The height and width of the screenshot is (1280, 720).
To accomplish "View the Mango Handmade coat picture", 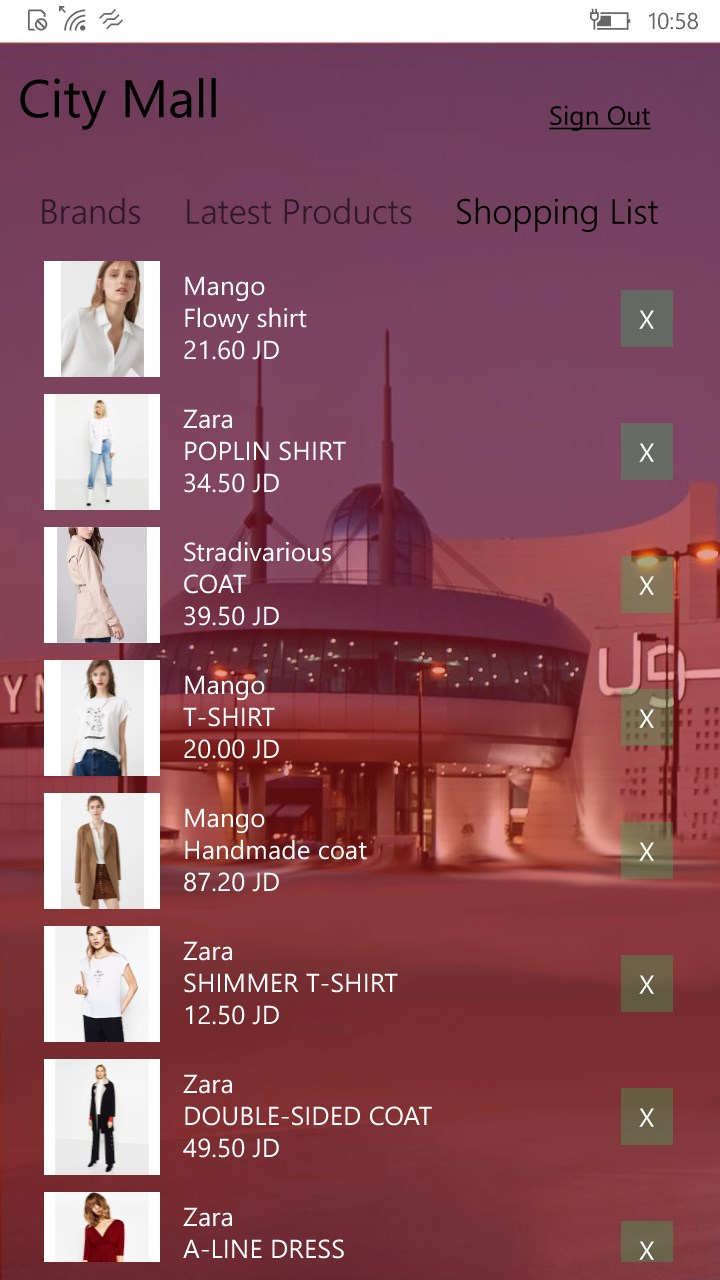I will (x=102, y=851).
